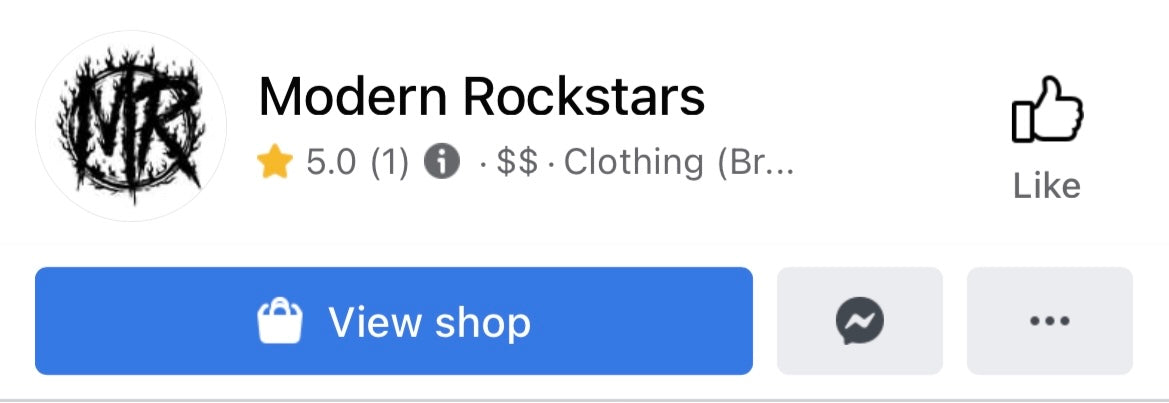Open the three-dot more options menu
Viewport: 1169px width, 403px height.
[x=1049, y=321]
